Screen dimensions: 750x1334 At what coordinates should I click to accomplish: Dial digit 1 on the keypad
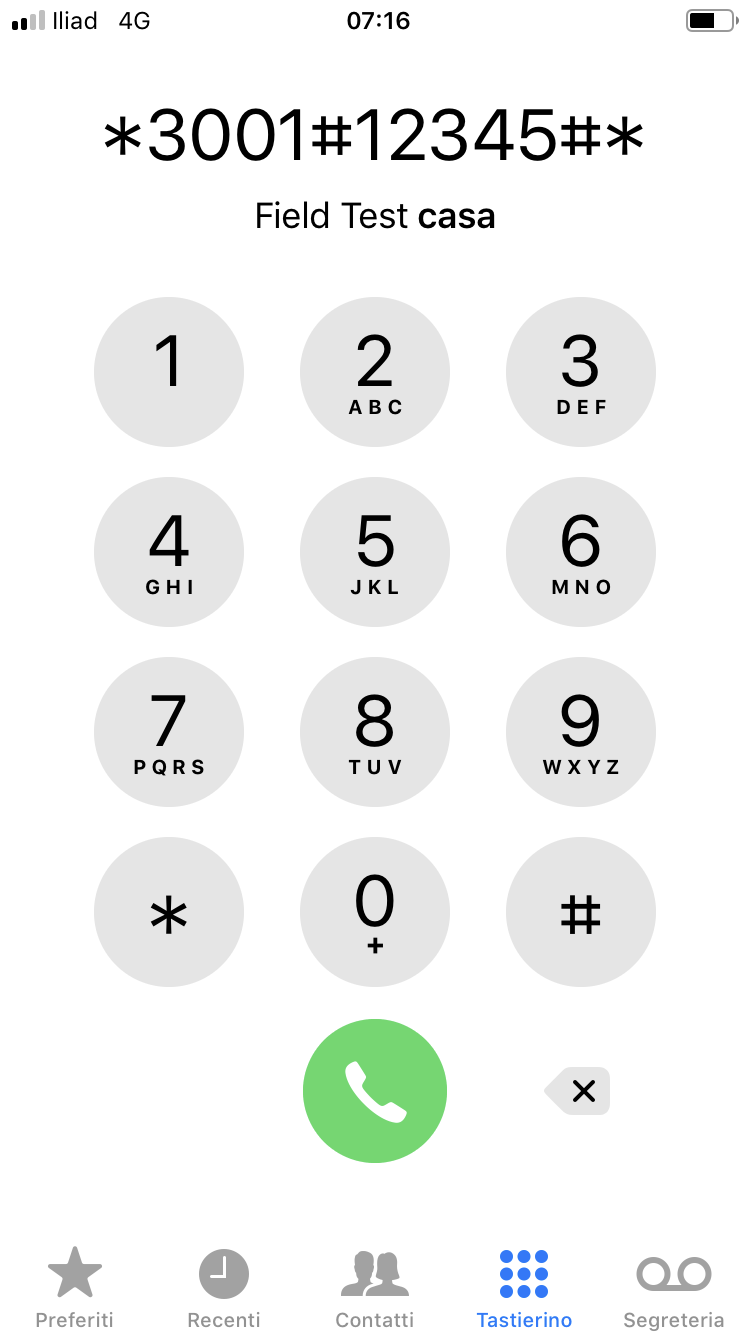[x=169, y=372]
